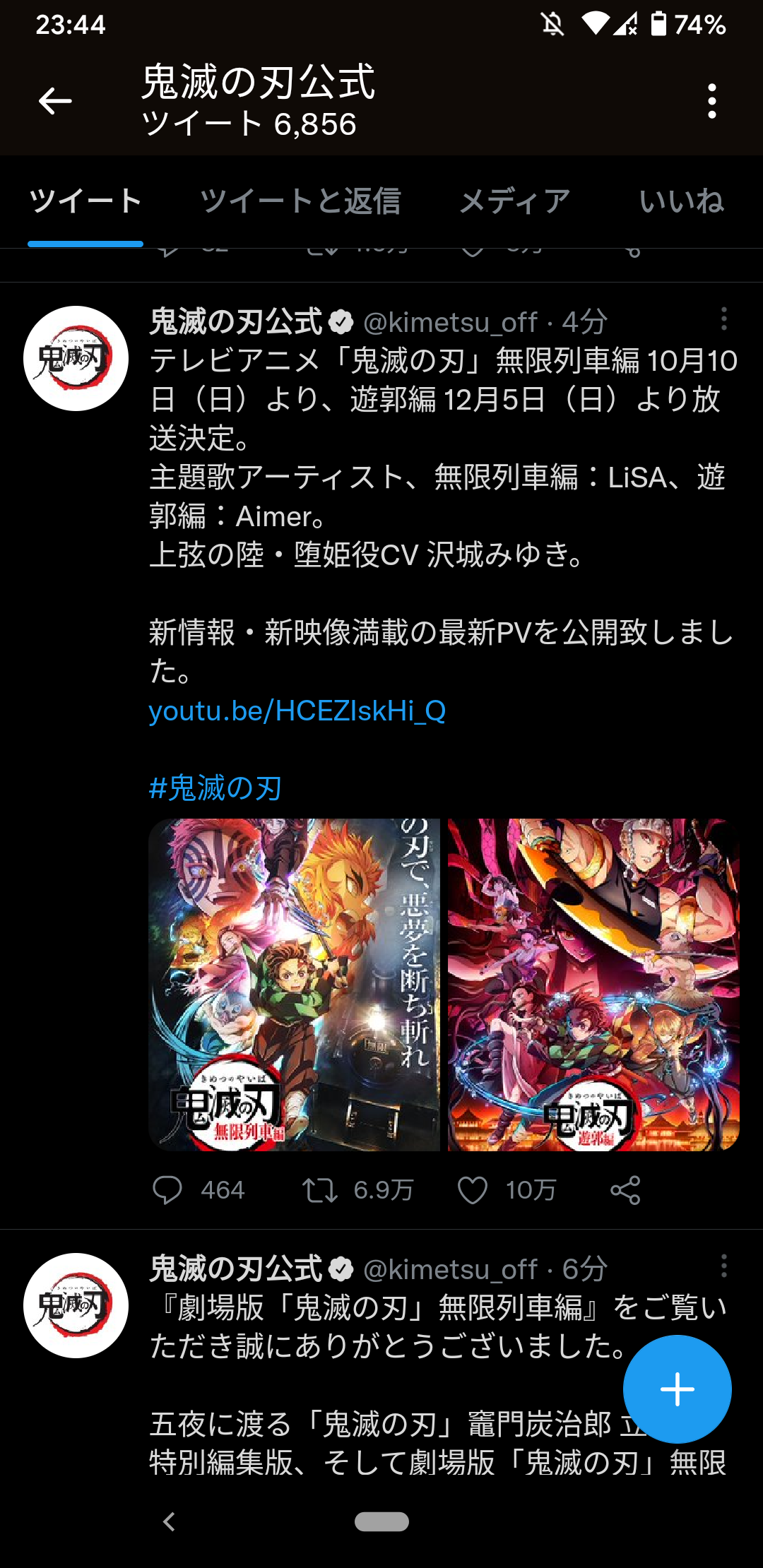Open the youtu.be/HCEZIskHi_Q link

(x=297, y=711)
